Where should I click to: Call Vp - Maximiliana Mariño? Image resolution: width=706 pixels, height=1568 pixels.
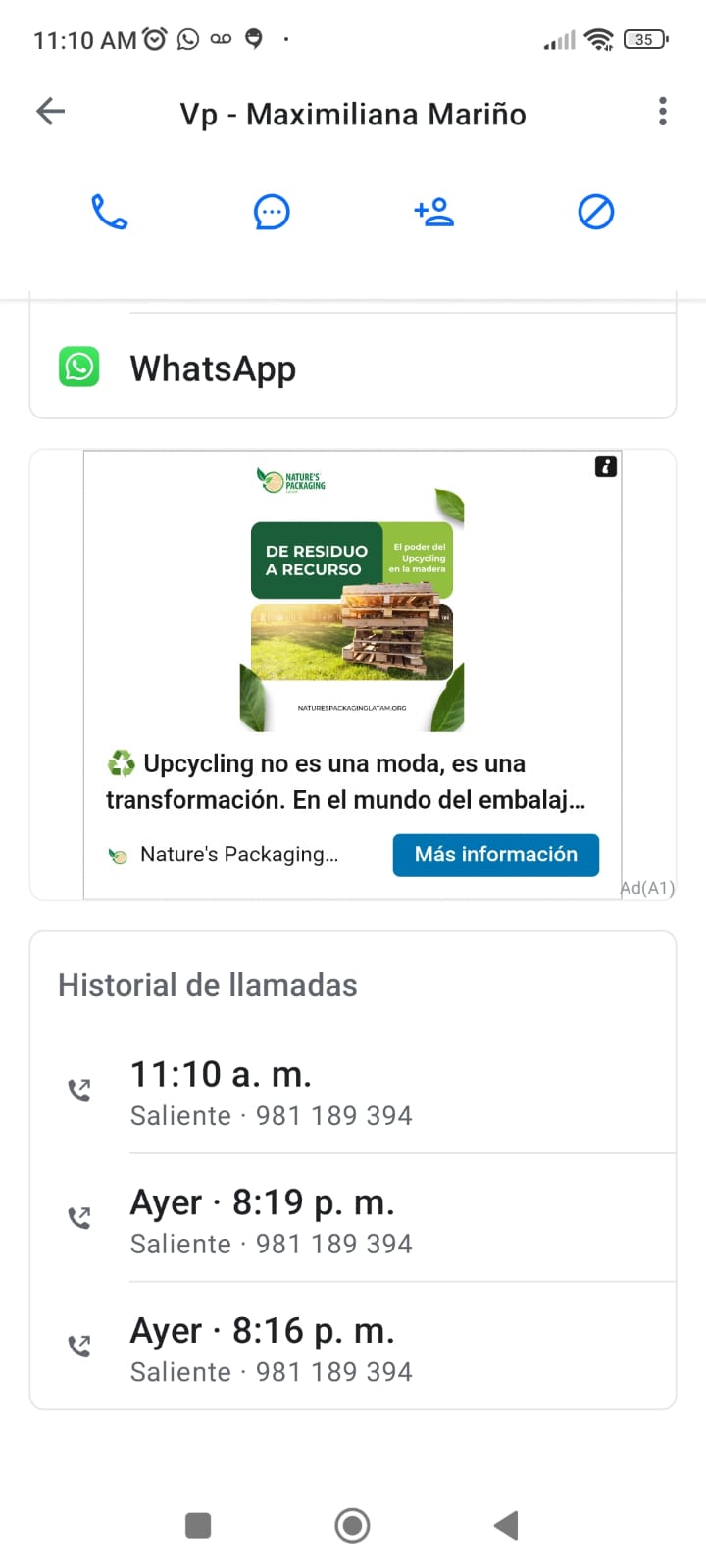(x=109, y=212)
